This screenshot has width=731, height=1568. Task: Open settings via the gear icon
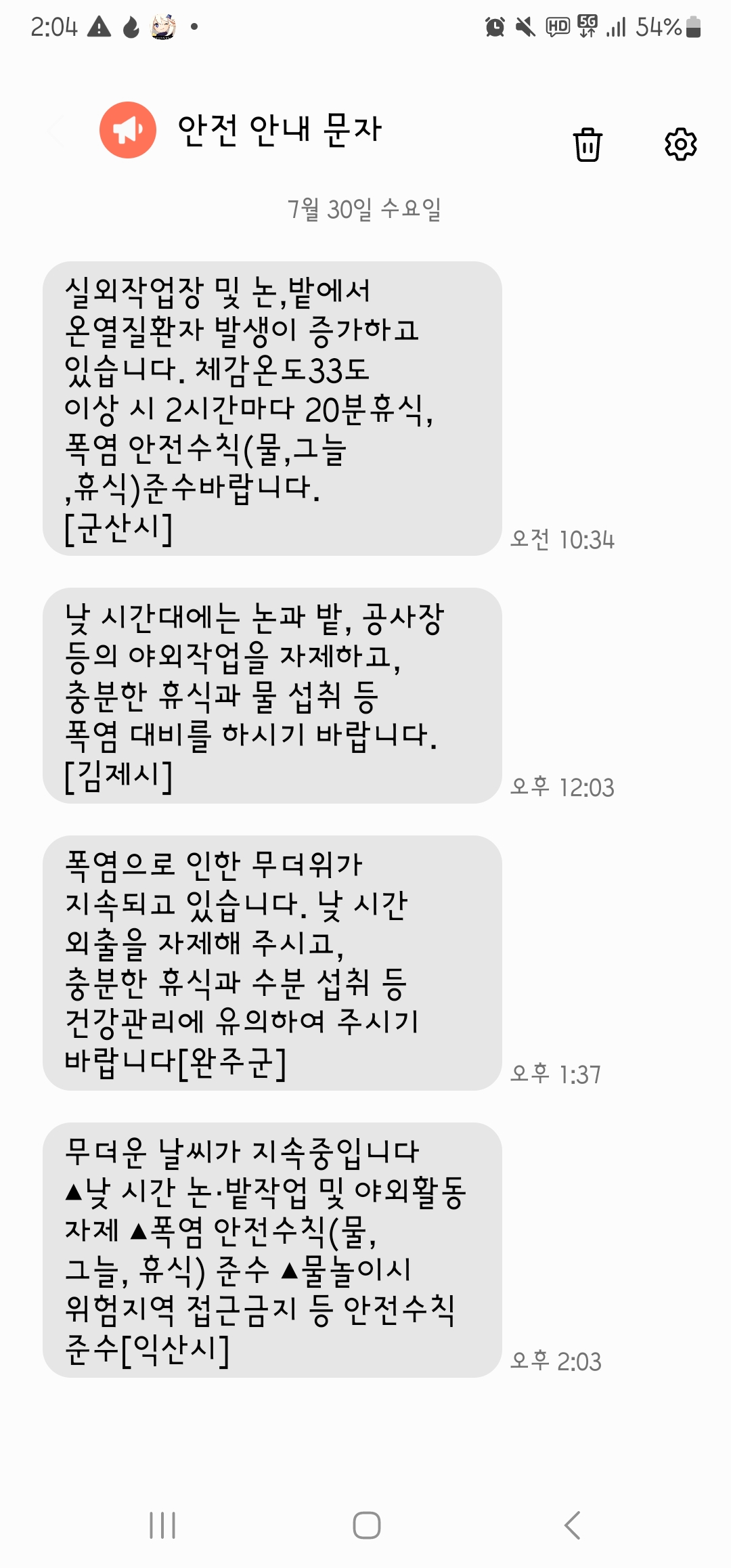[680, 144]
